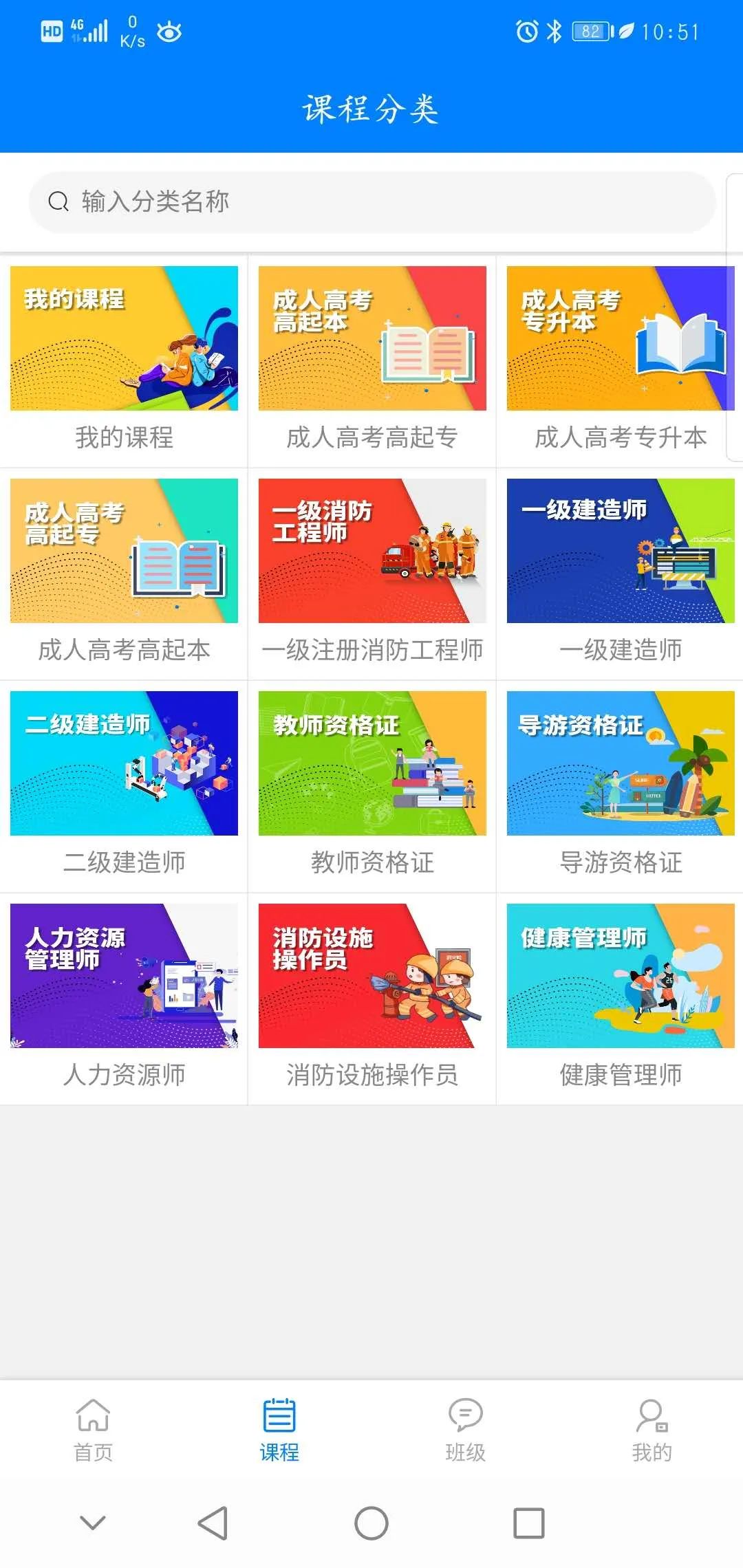Open the 我的课程 category card

(124, 358)
